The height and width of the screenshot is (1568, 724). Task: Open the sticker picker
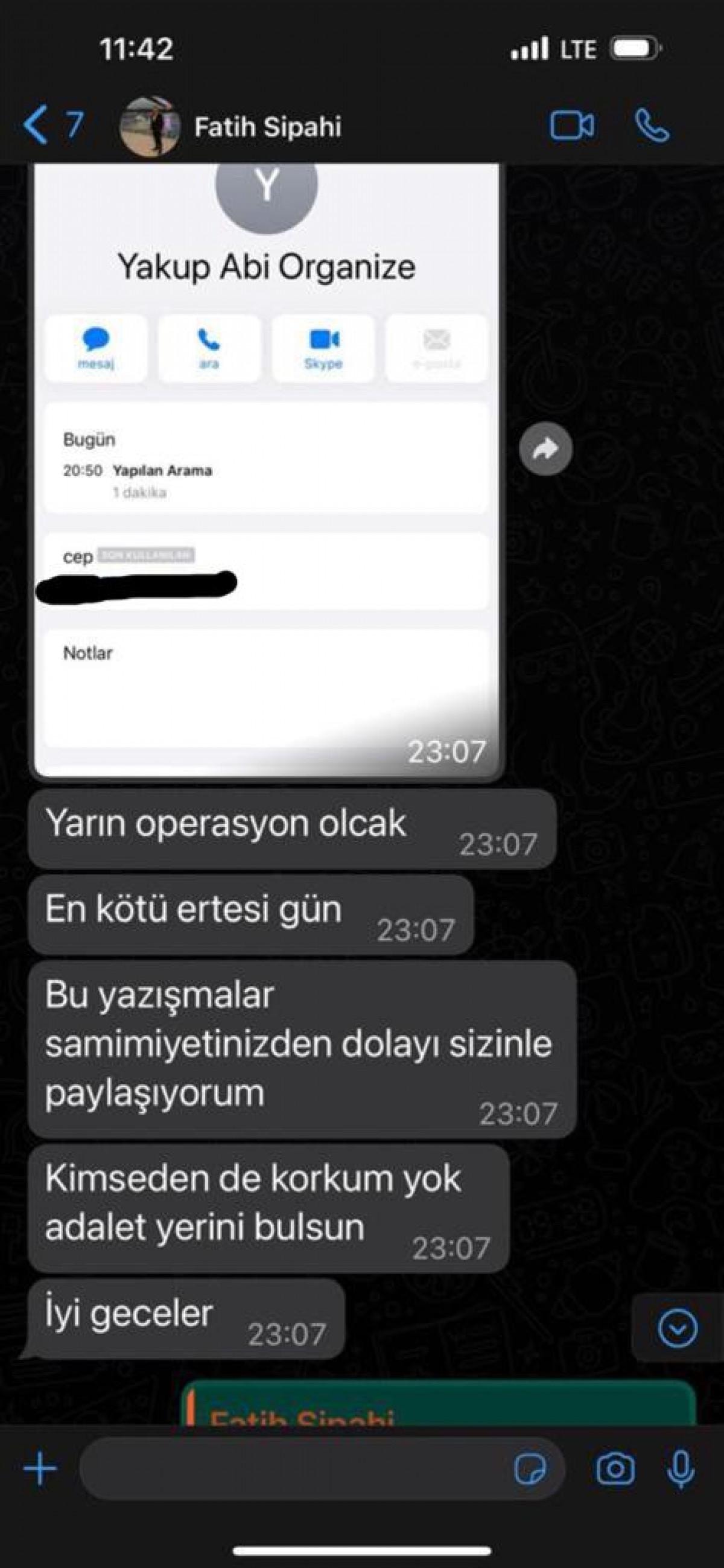pyautogui.click(x=529, y=1470)
